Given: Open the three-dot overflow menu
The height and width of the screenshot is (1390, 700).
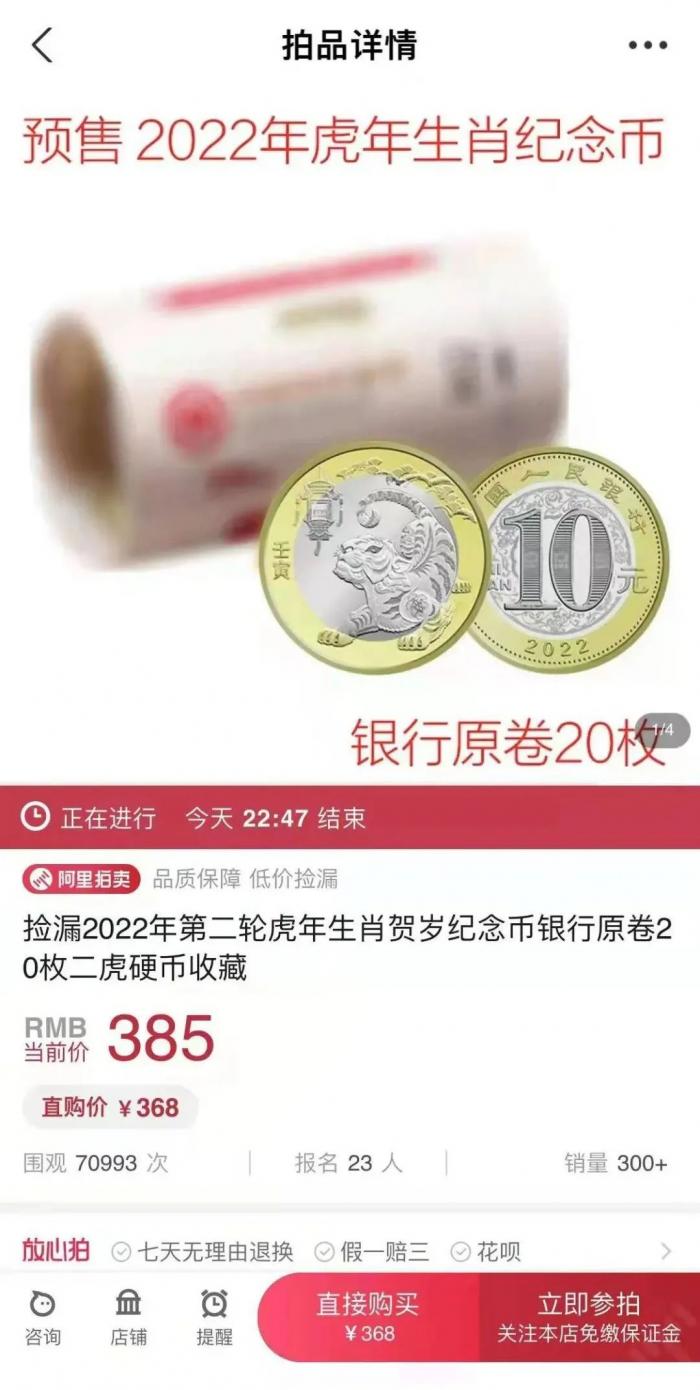Looking at the screenshot, I should pyautogui.click(x=647, y=46).
